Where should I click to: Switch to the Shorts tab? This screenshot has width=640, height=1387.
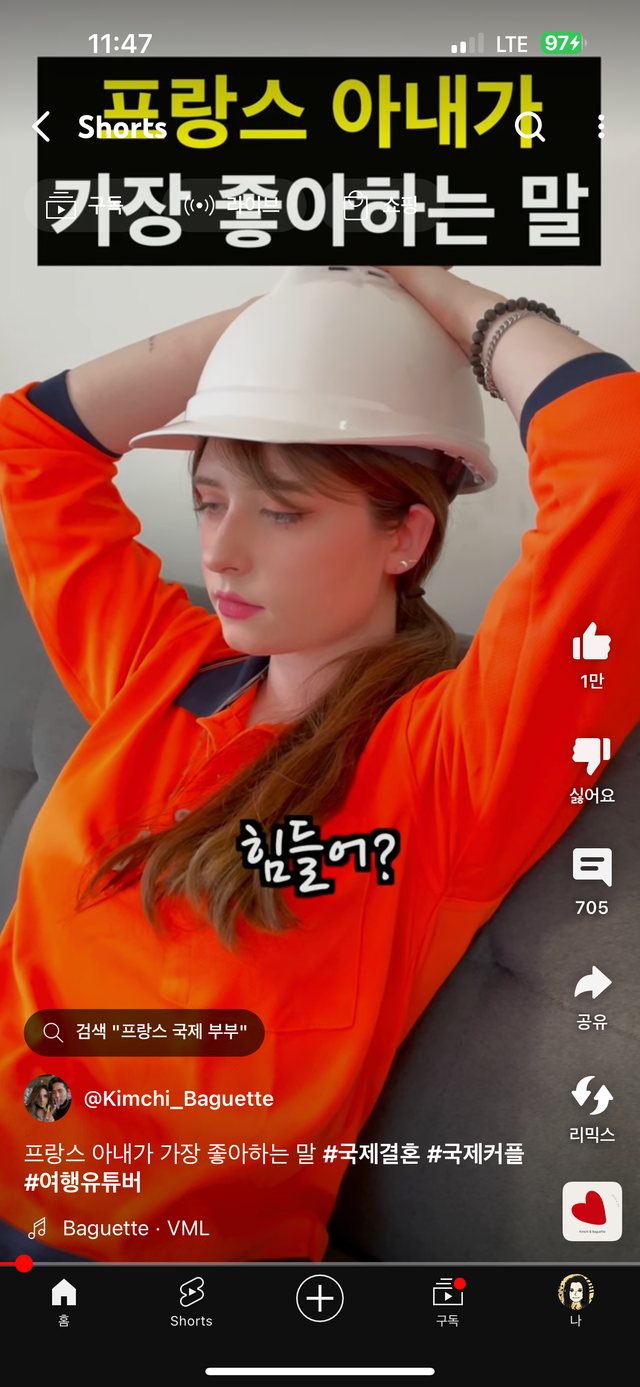tap(191, 1301)
